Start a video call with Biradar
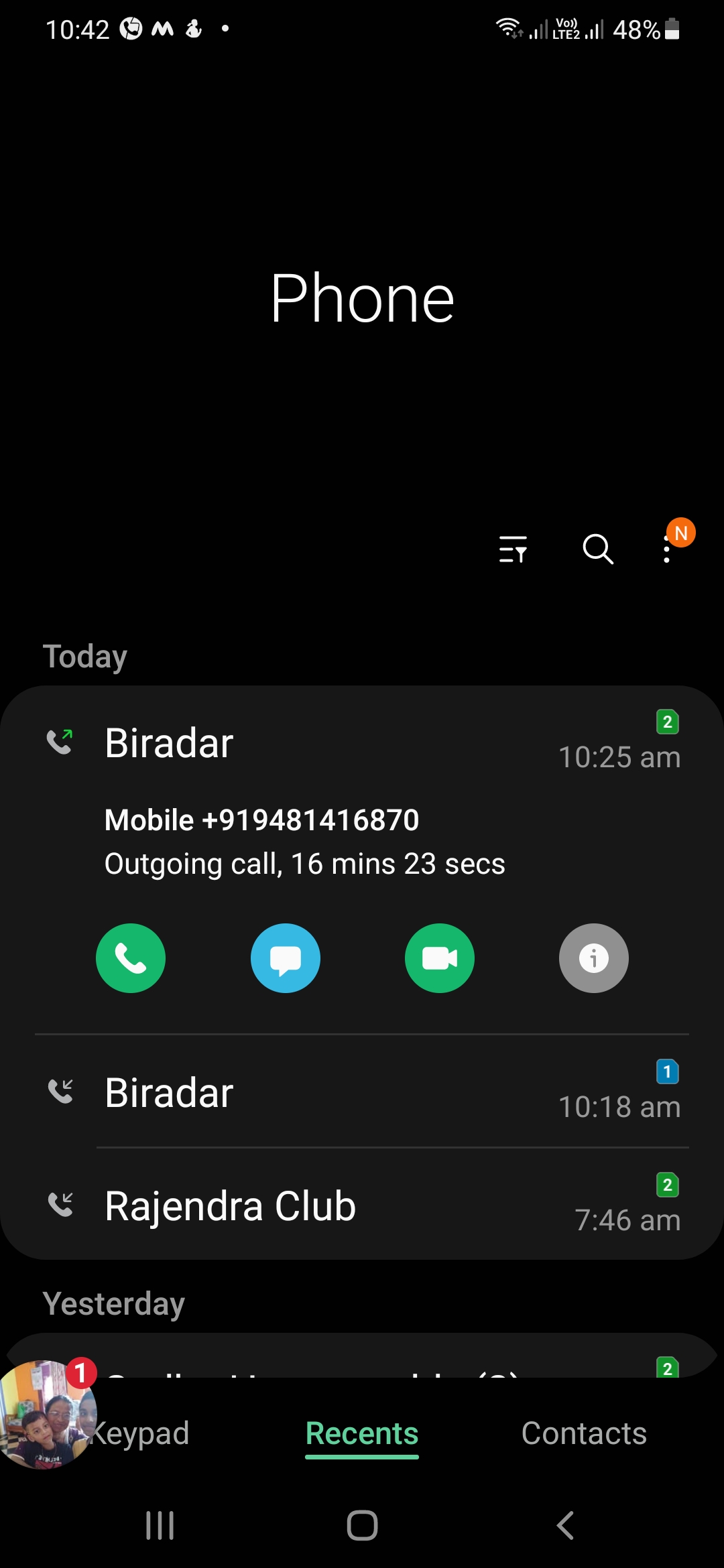Screen dimensions: 724x1568 [440, 958]
